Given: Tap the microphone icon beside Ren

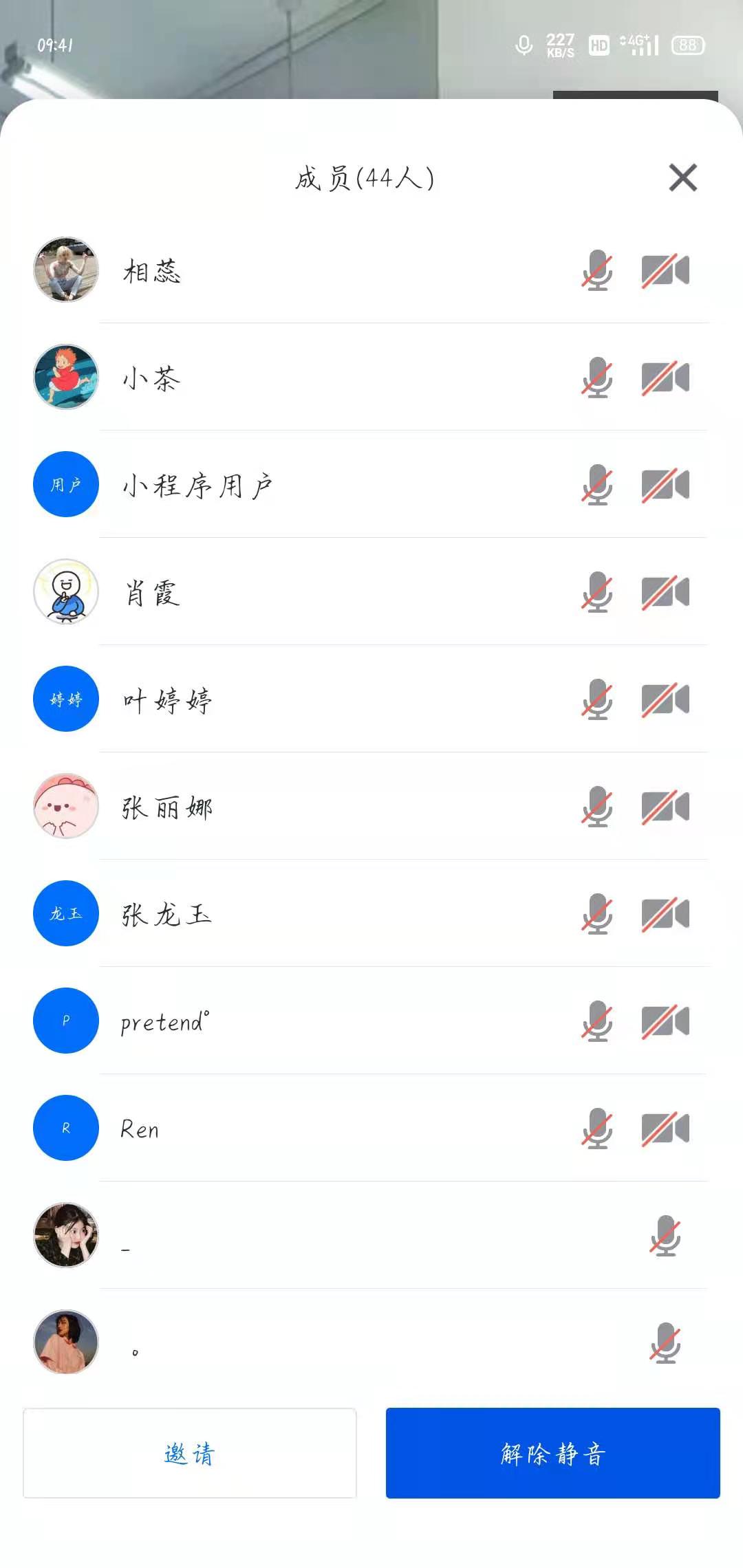Looking at the screenshot, I should [x=597, y=1129].
